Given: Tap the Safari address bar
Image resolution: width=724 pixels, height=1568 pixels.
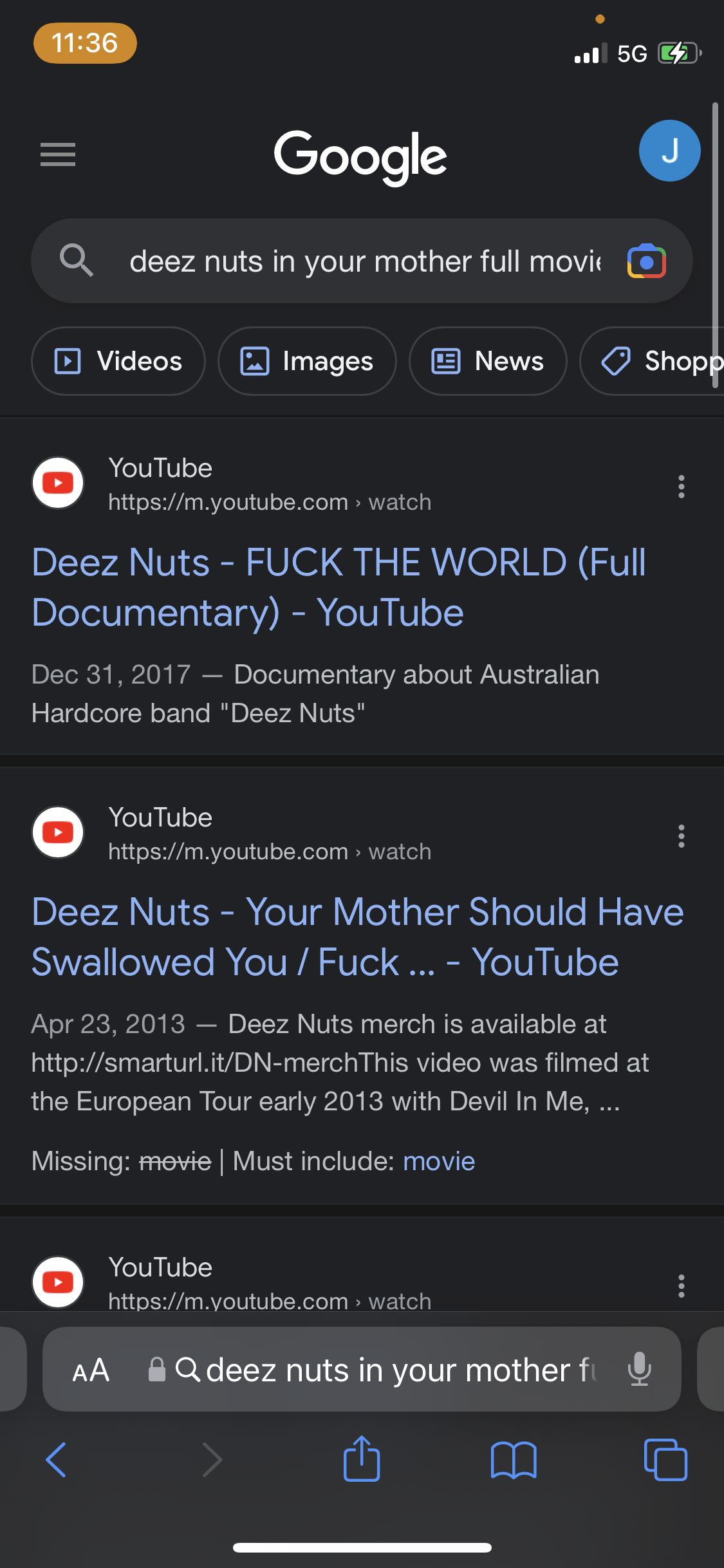Looking at the screenshot, I should click(x=386, y=1370).
